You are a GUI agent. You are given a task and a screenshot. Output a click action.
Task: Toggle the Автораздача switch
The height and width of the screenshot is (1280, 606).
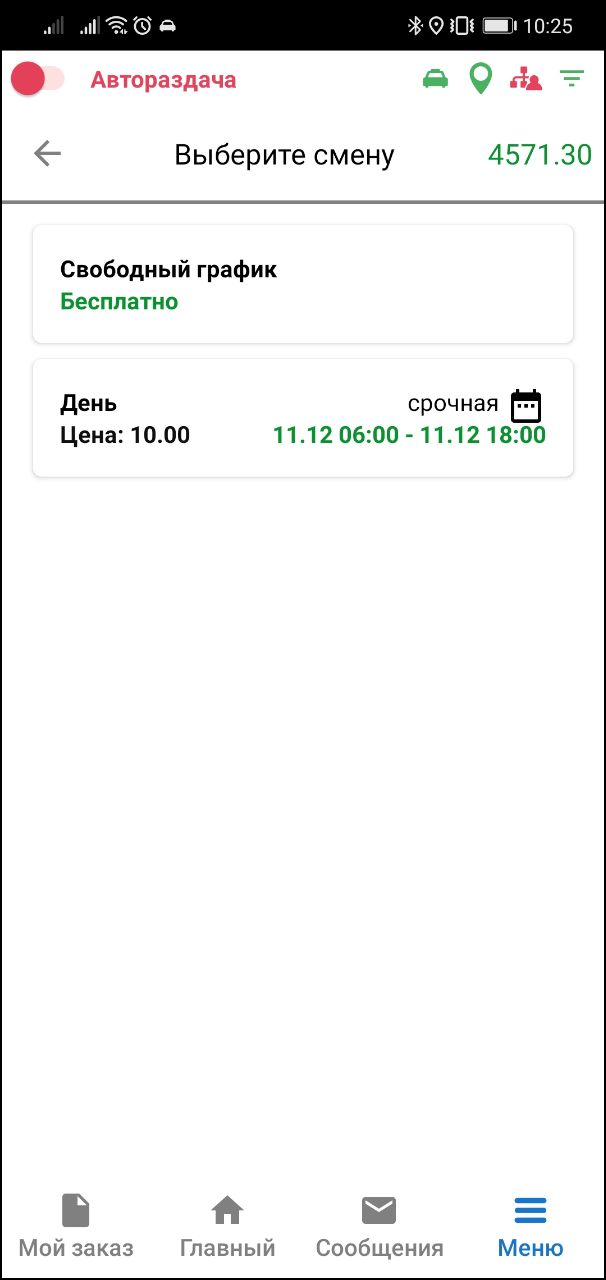click(x=37, y=80)
